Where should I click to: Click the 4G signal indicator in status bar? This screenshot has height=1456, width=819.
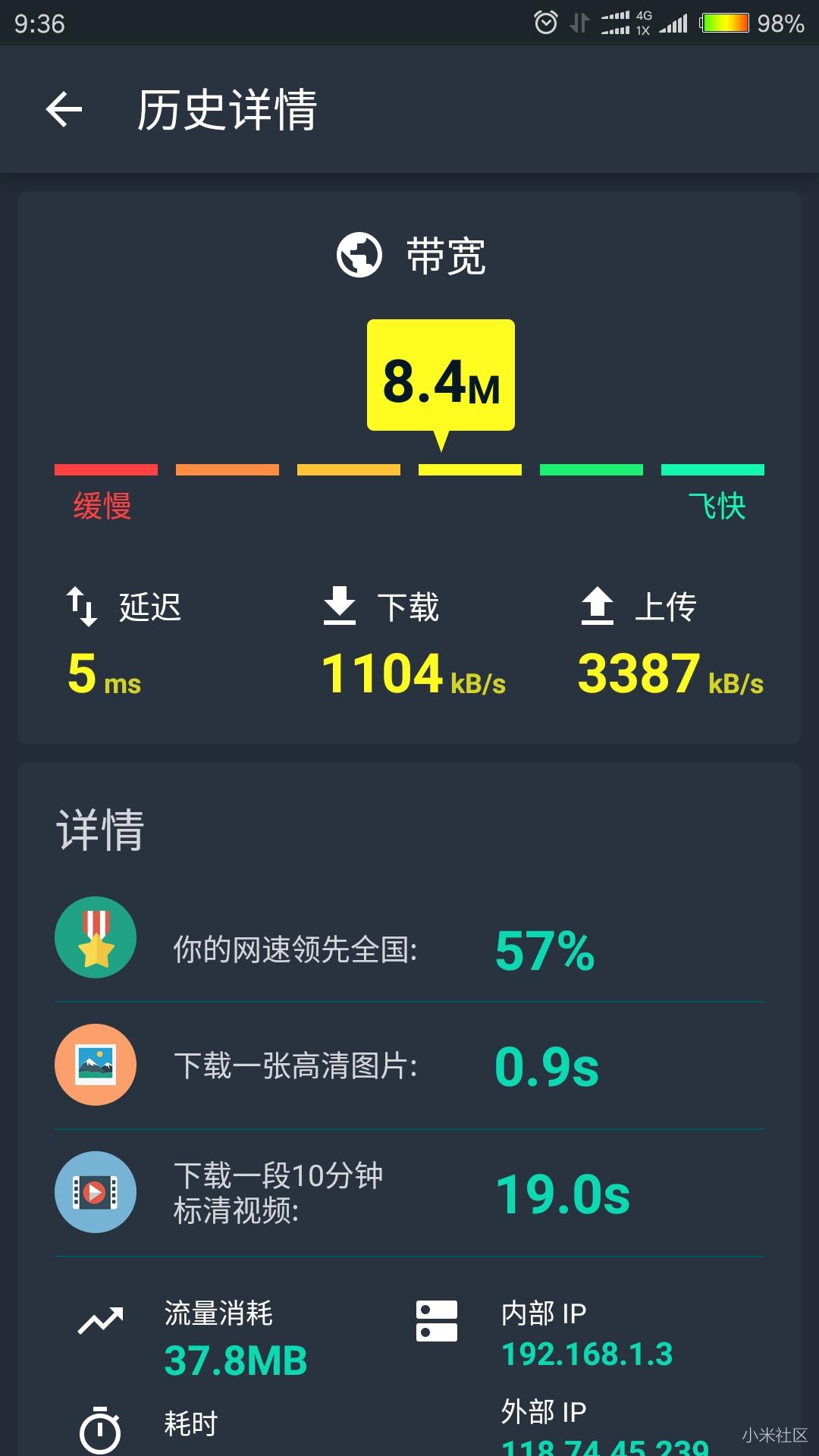click(629, 23)
